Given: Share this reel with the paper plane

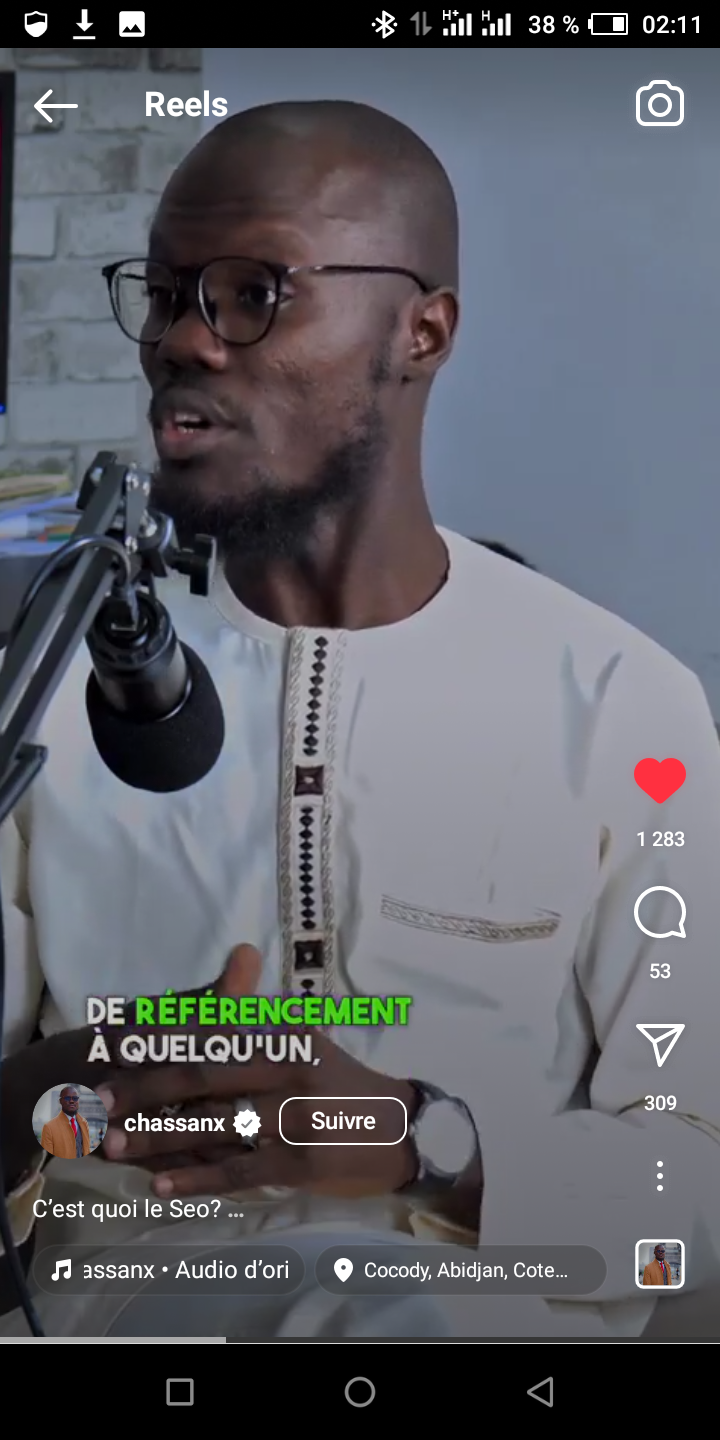Looking at the screenshot, I should click(x=660, y=1045).
